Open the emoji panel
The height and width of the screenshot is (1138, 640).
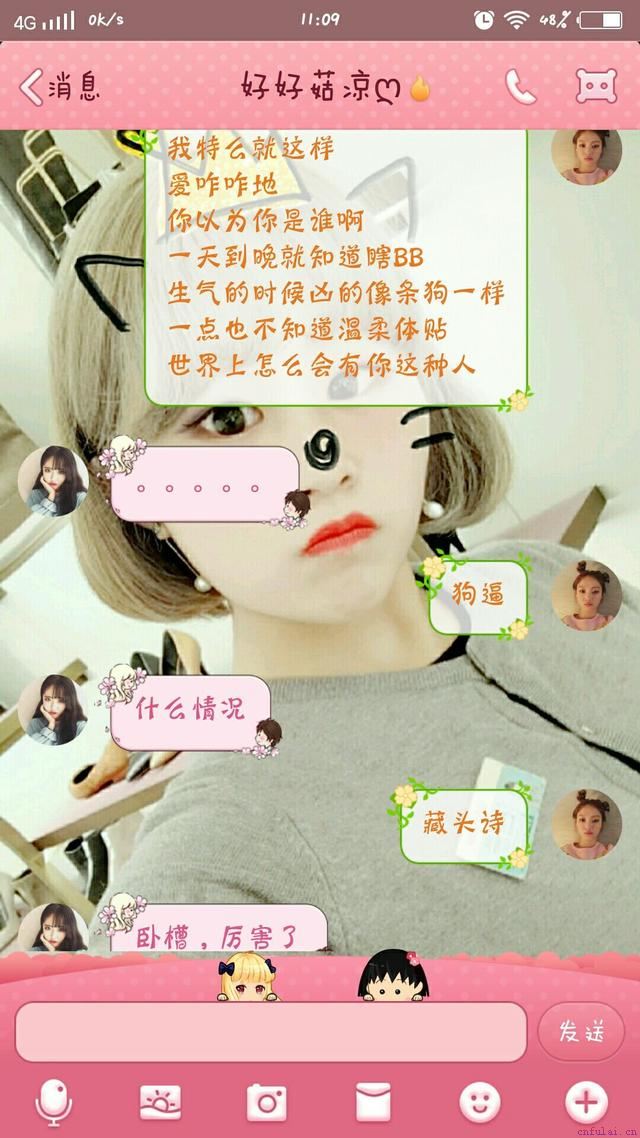[480, 1102]
